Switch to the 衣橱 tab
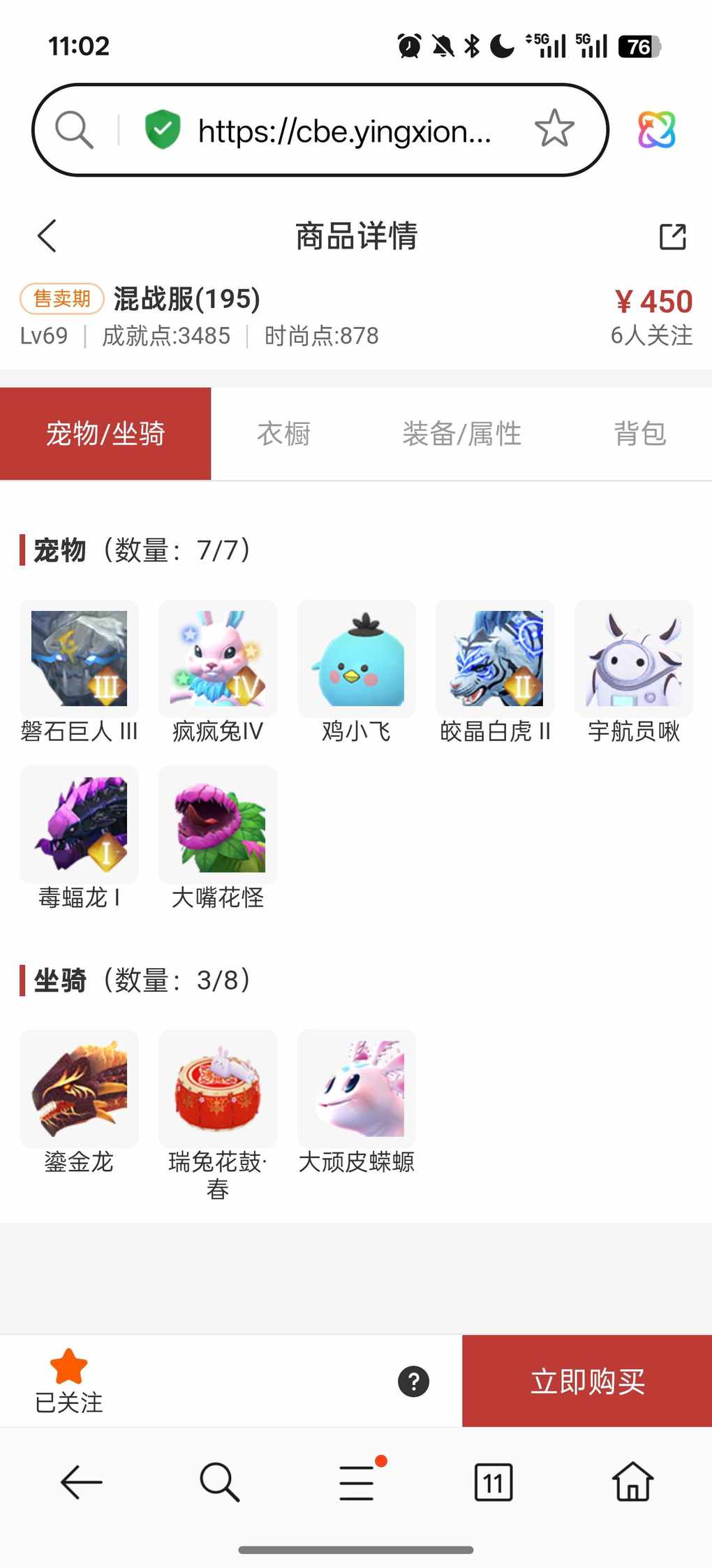The width and height of the screenshot is (712, 1568). 283,434
